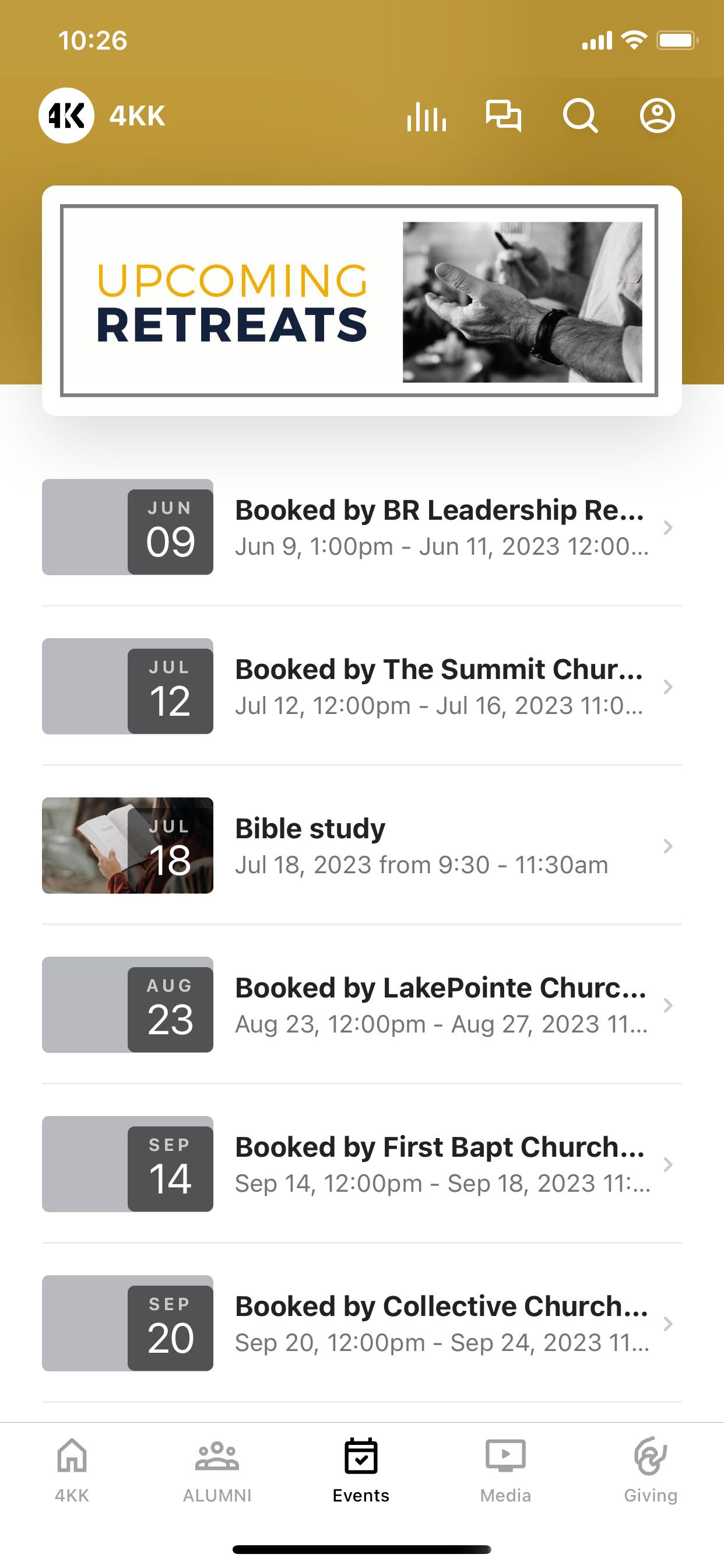Open Booked by The Summit Church event

(362, 687)
